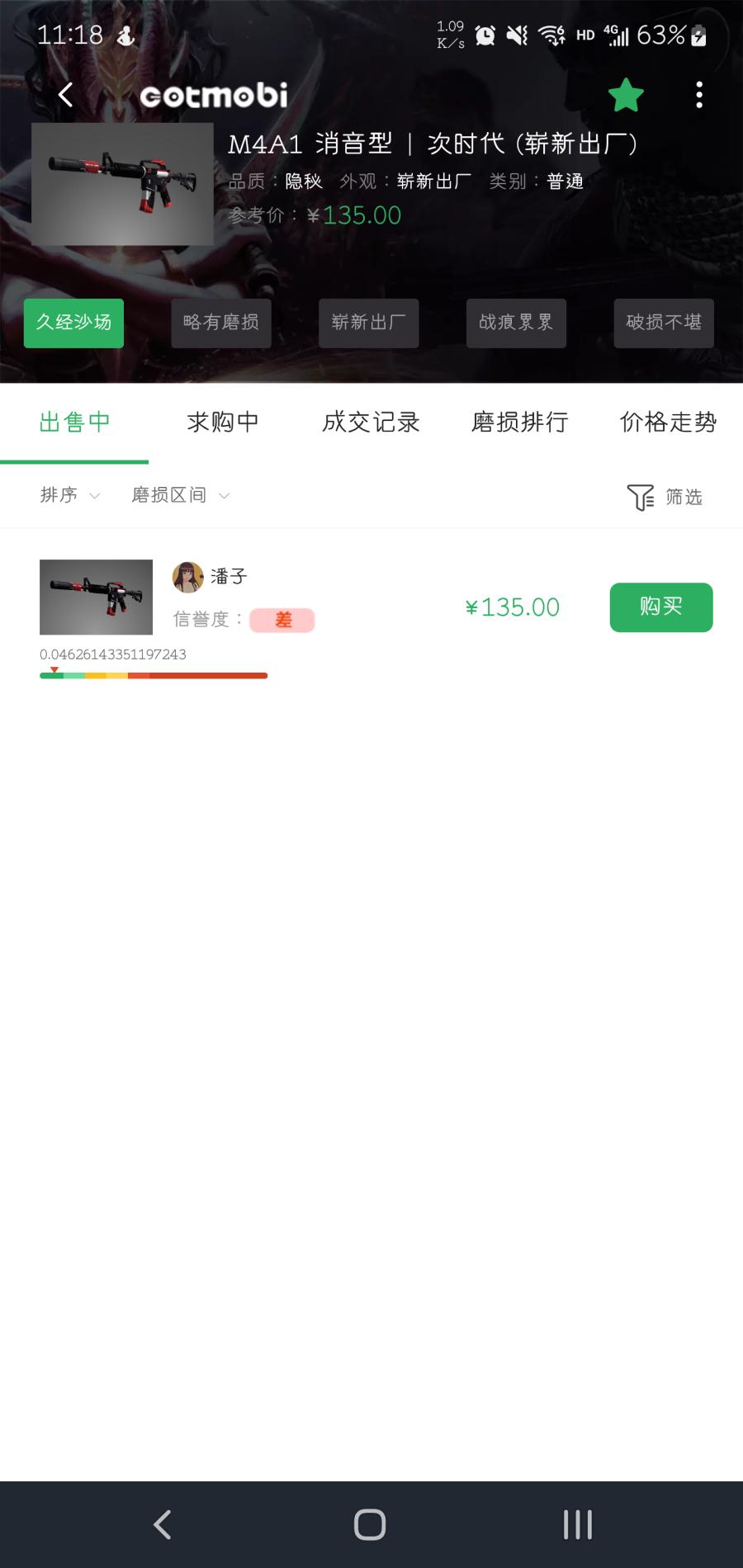743x1568 pixels.
Task: Expand the 排序 sort dropdown
Action: coord(70,495)
